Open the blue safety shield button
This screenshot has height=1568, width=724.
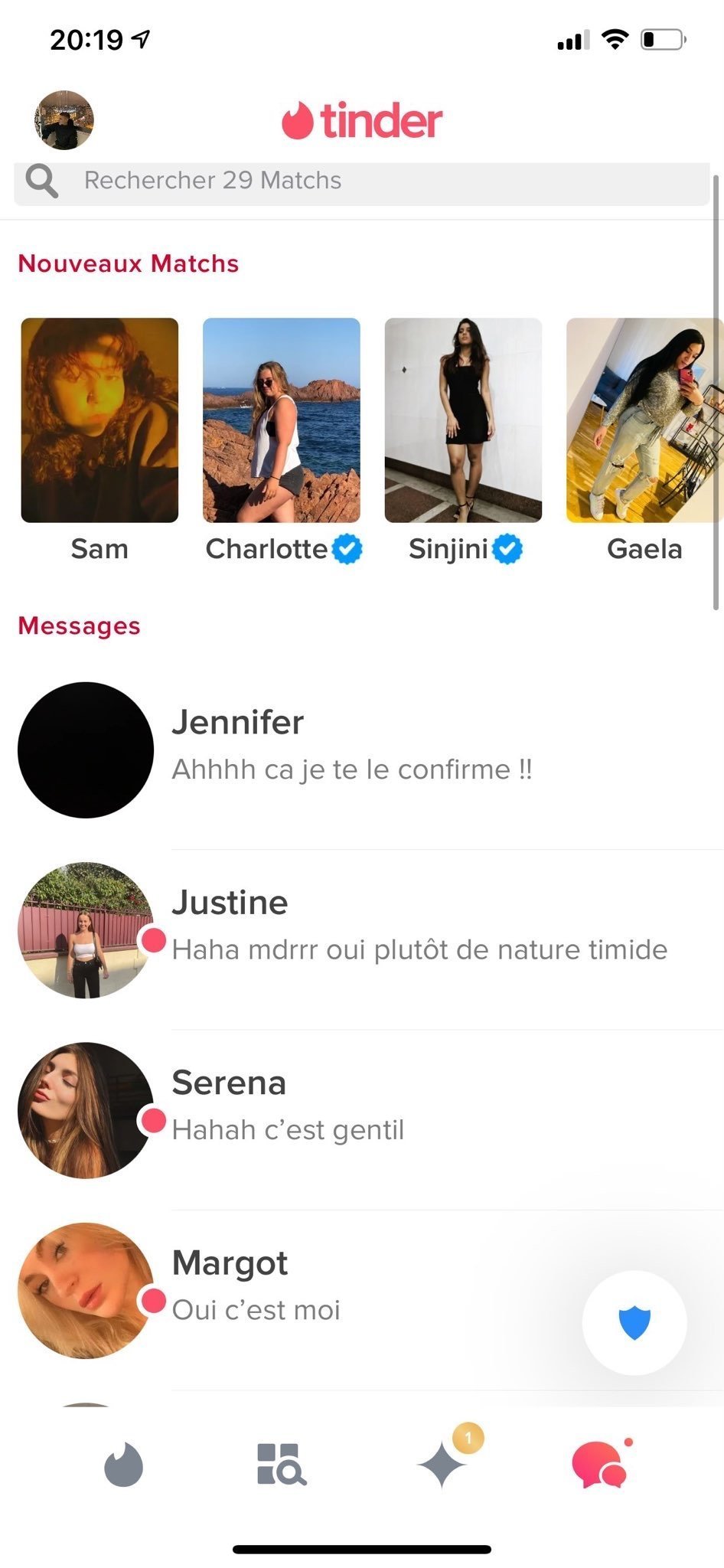point(634,1322)
